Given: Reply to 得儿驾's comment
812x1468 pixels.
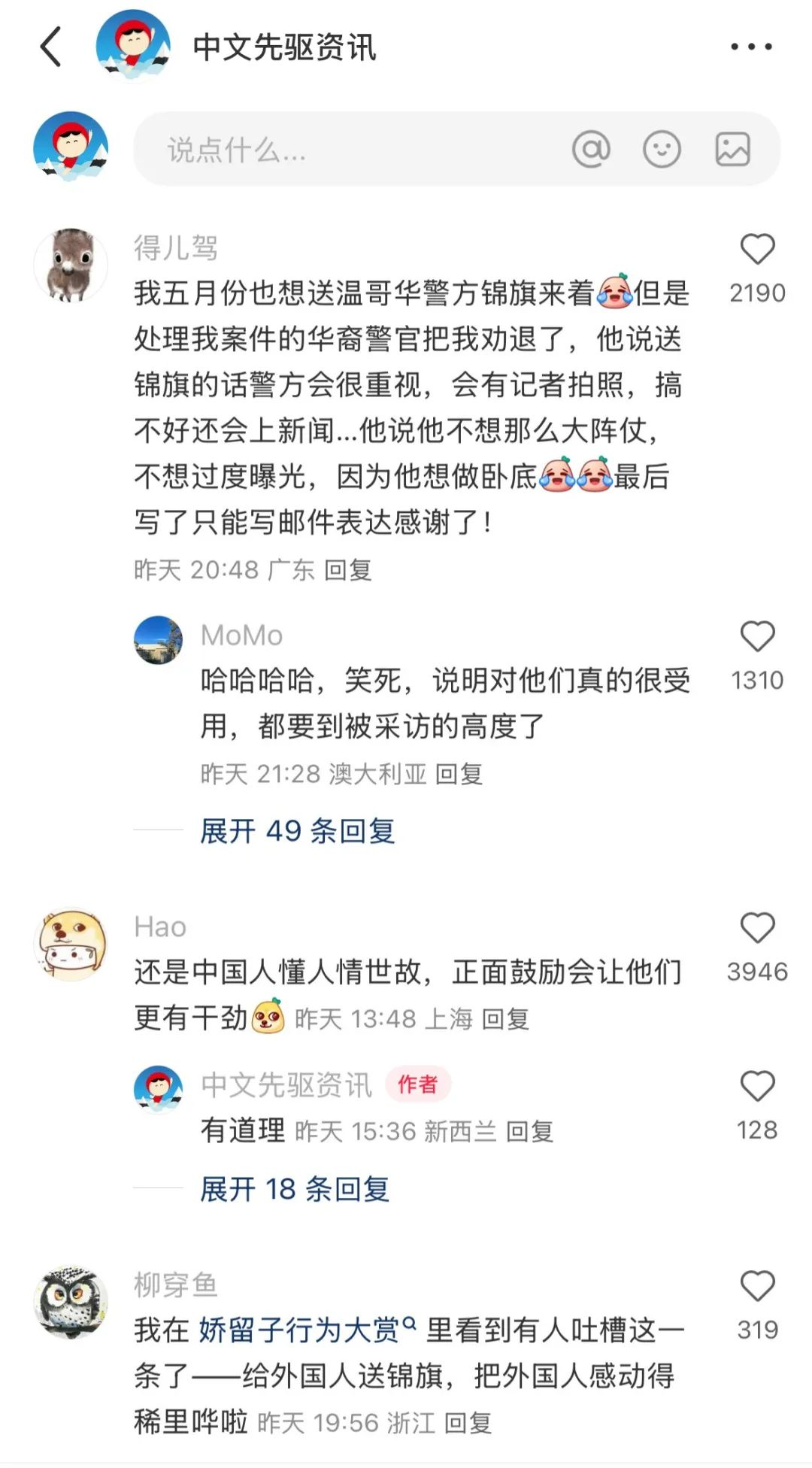Looking at the screenshot, I should (x=348, y=570).
